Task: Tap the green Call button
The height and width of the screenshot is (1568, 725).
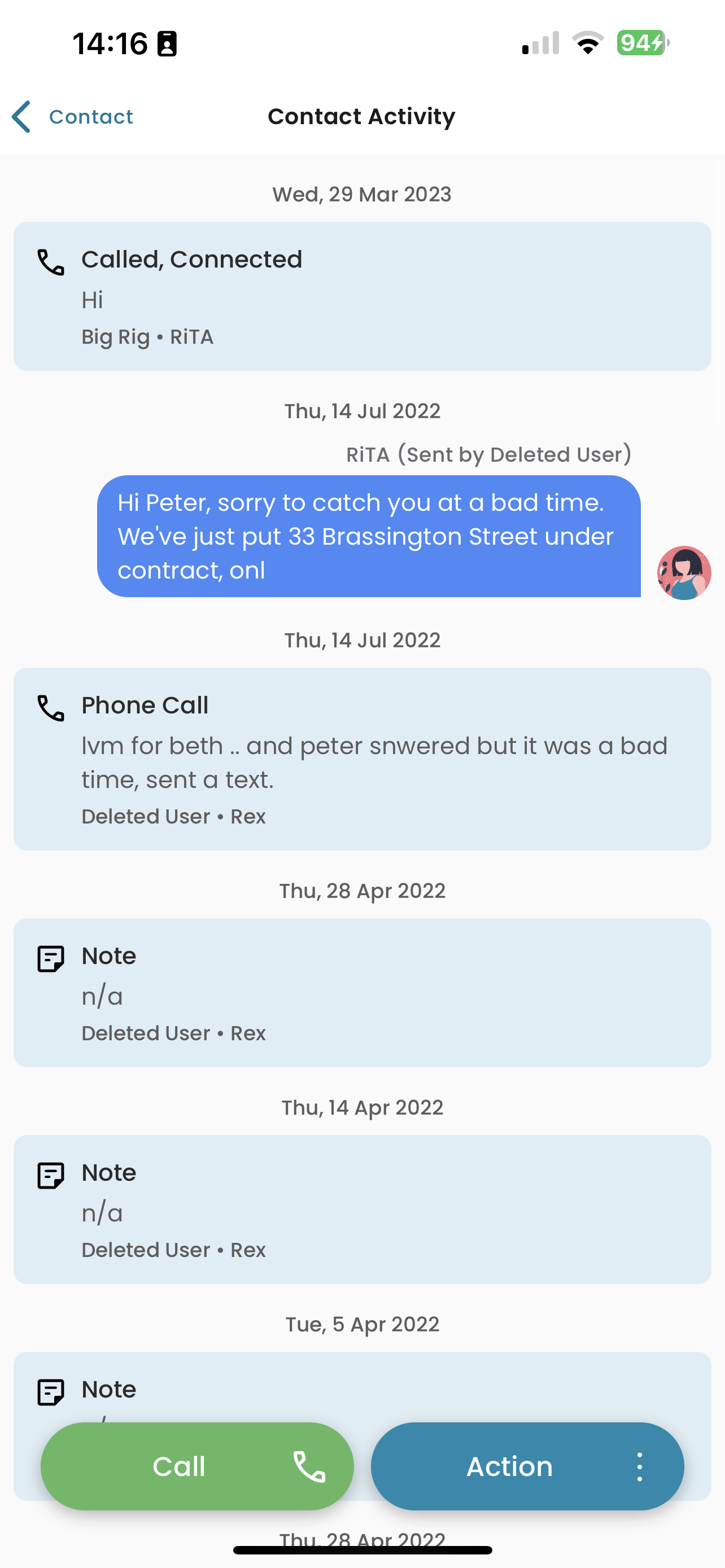Action: (x=196, y=1466)
